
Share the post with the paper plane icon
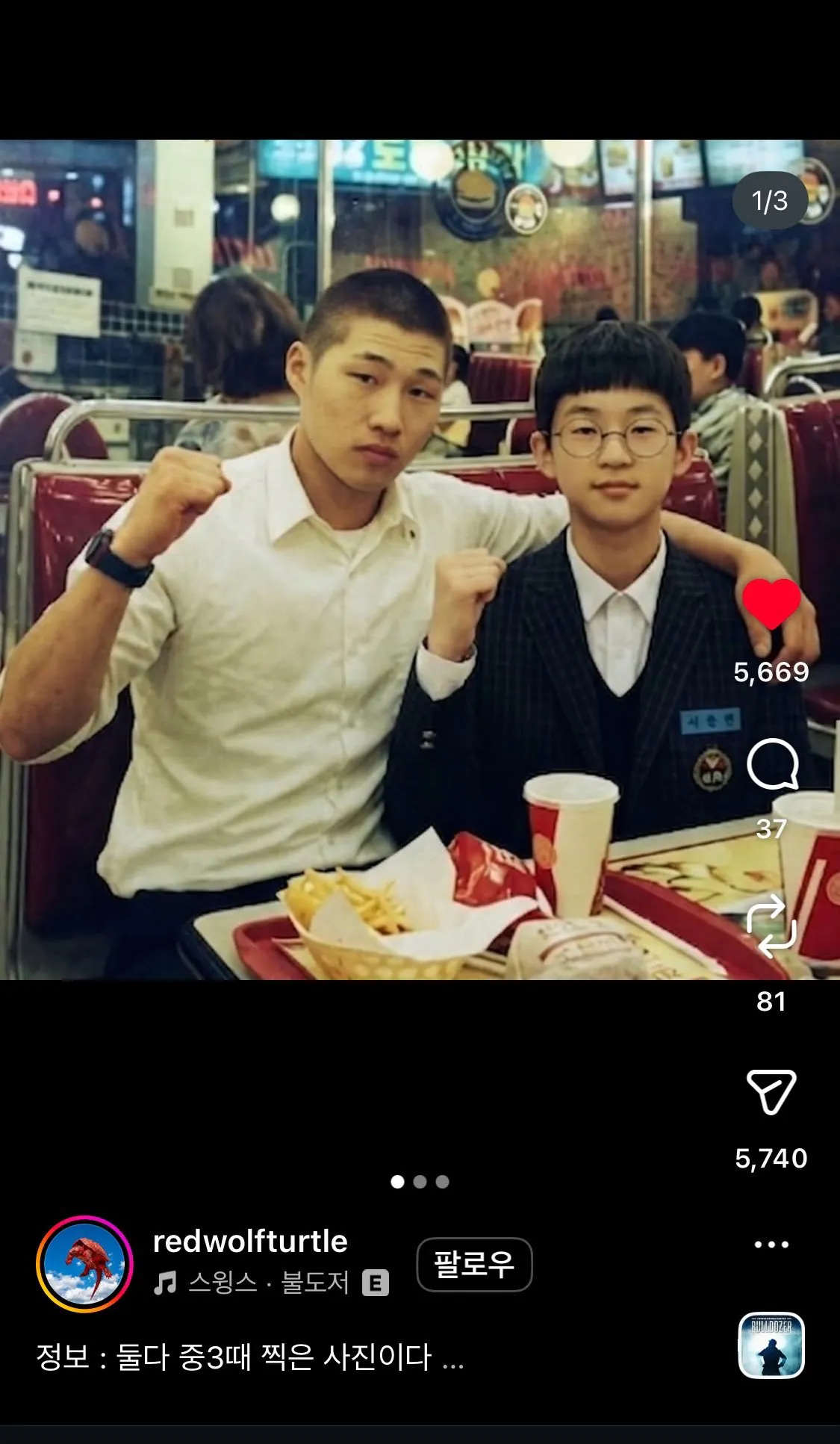(x=771, y=1091)
